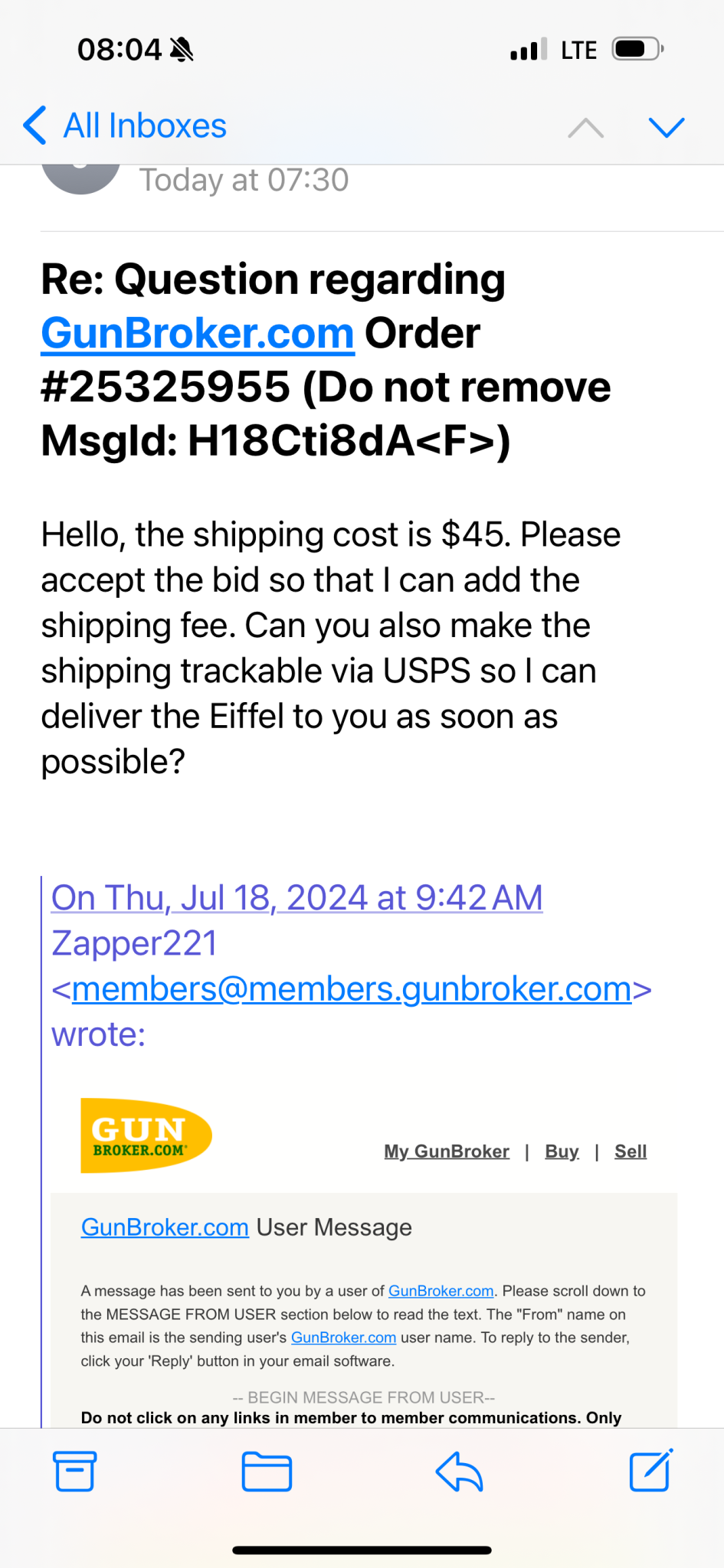The width and height of the screenshot is (724, 1568).
Task: Archive this email
Action: 75,1471
